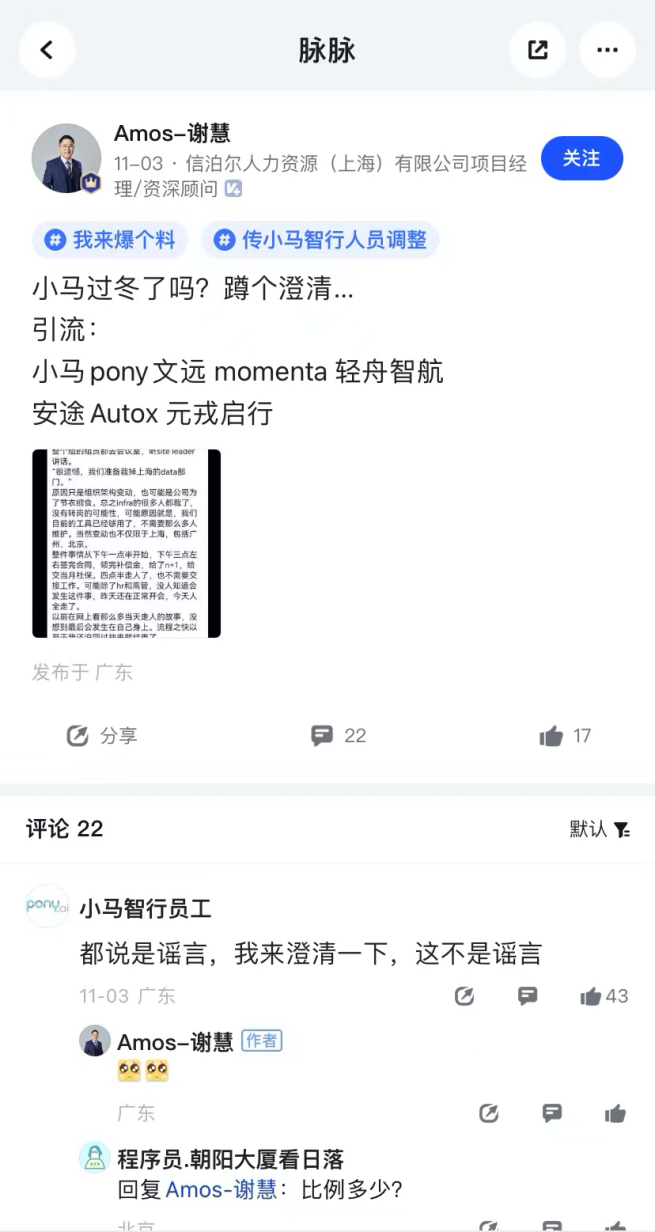Follow Amos-谢慧 with the 关注 button

point(582,159)
